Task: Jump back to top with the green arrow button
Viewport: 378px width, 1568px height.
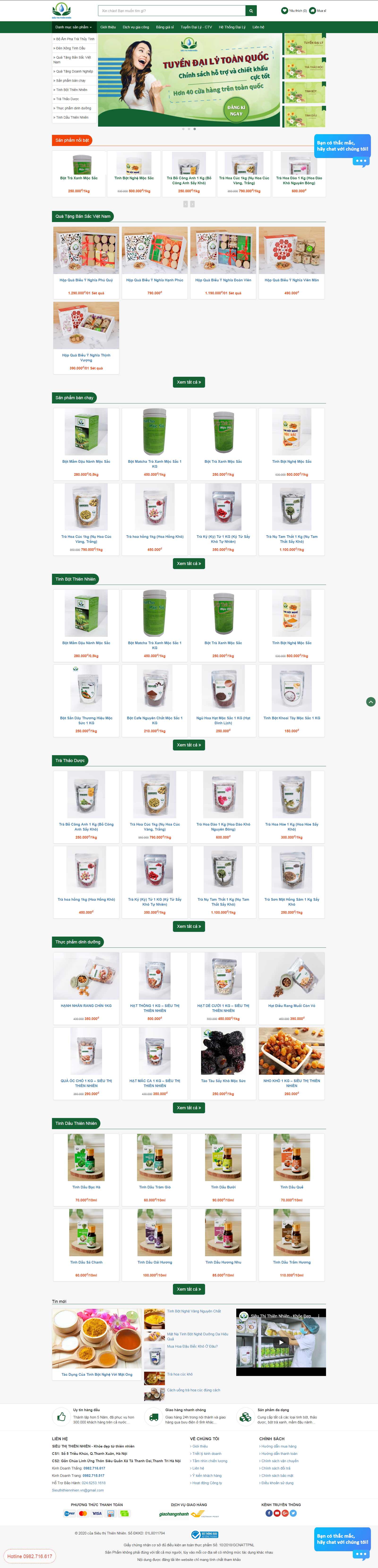Action: coord(371,702)
